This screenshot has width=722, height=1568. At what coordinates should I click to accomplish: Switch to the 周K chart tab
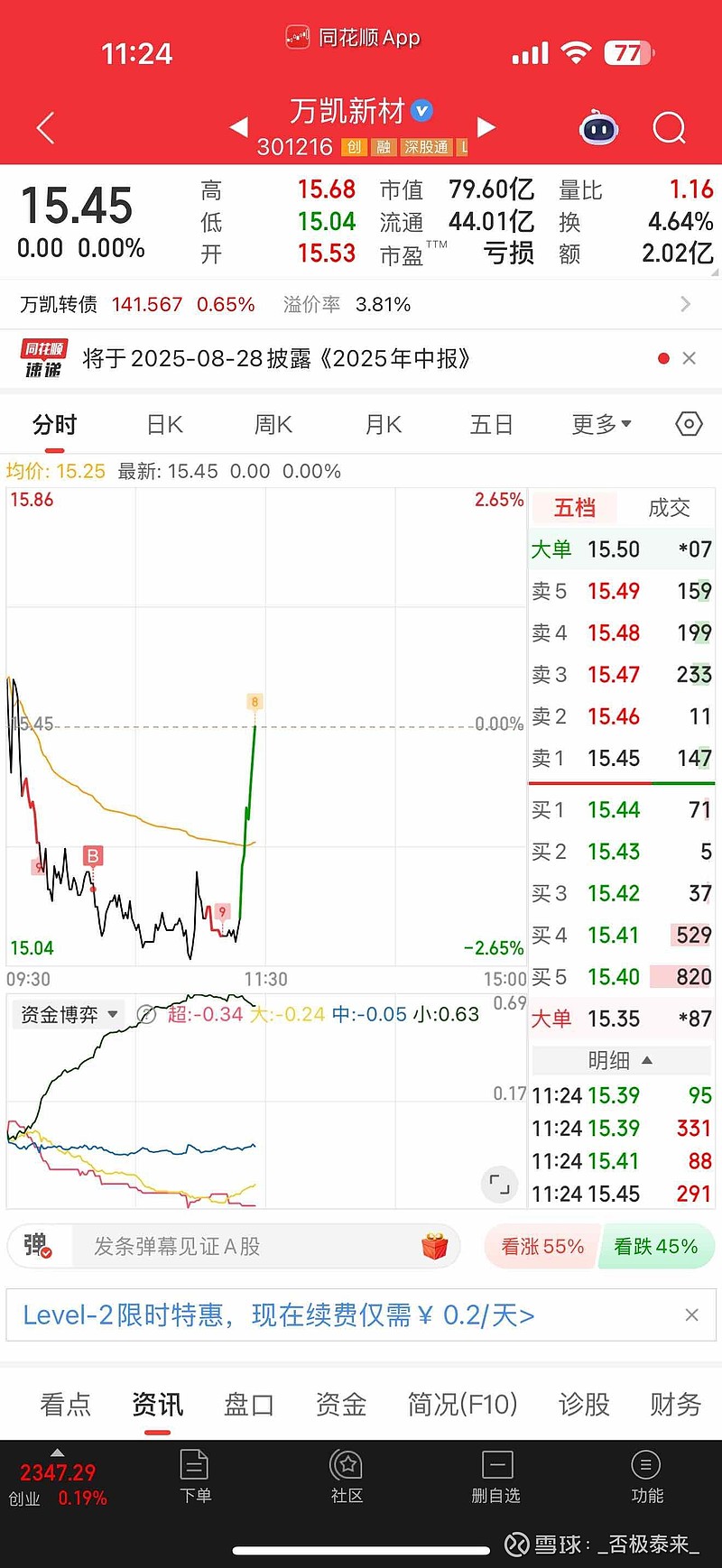tap(273, 425)
